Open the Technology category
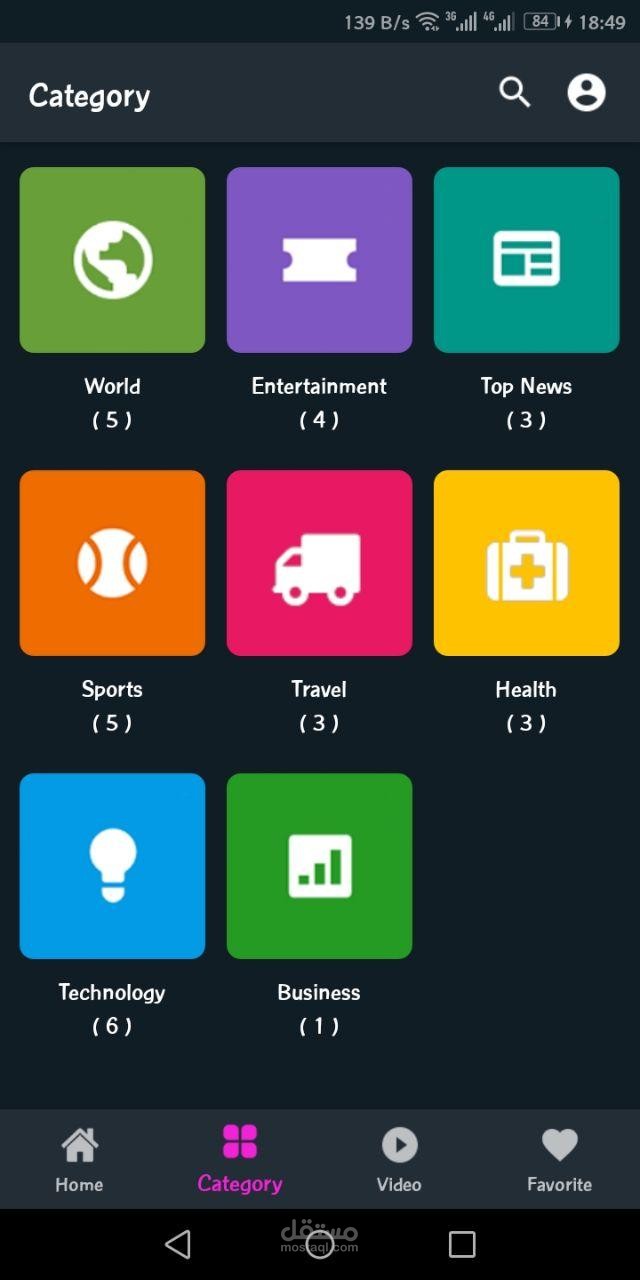Image resolution: width=640 pixels, height=1280 pixels. coord(112,866)
